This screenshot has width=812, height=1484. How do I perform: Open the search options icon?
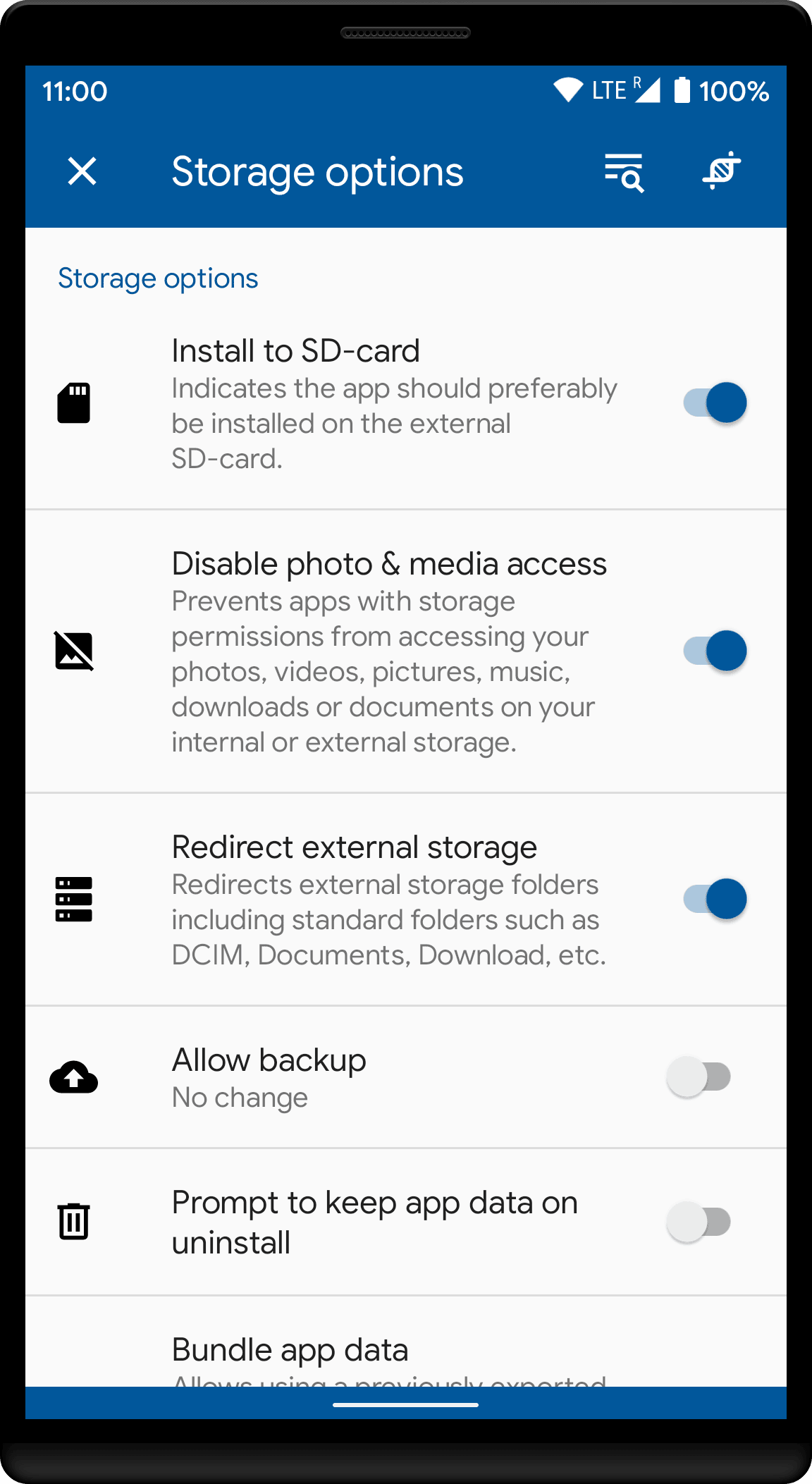pos(624,172)
